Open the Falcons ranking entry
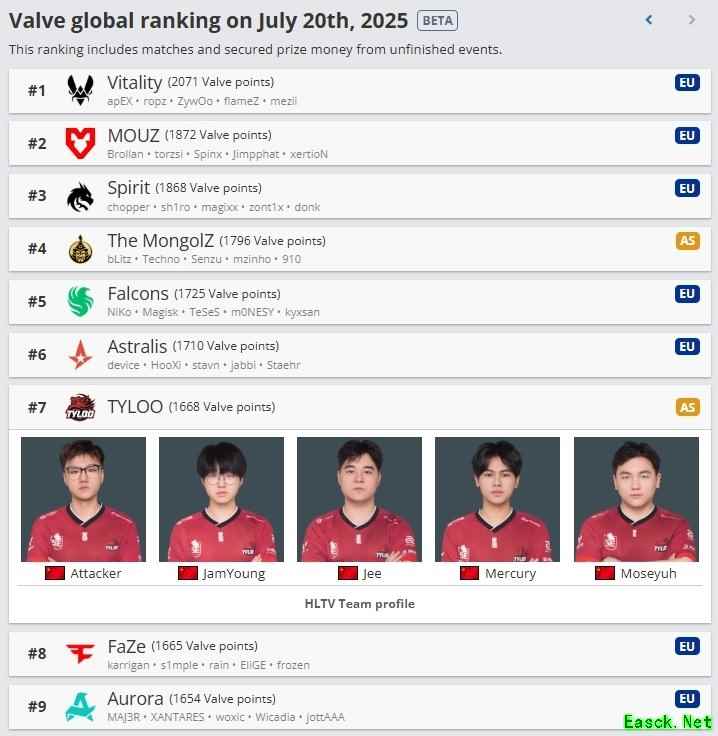Screen dimensions: 718x736 358,302
